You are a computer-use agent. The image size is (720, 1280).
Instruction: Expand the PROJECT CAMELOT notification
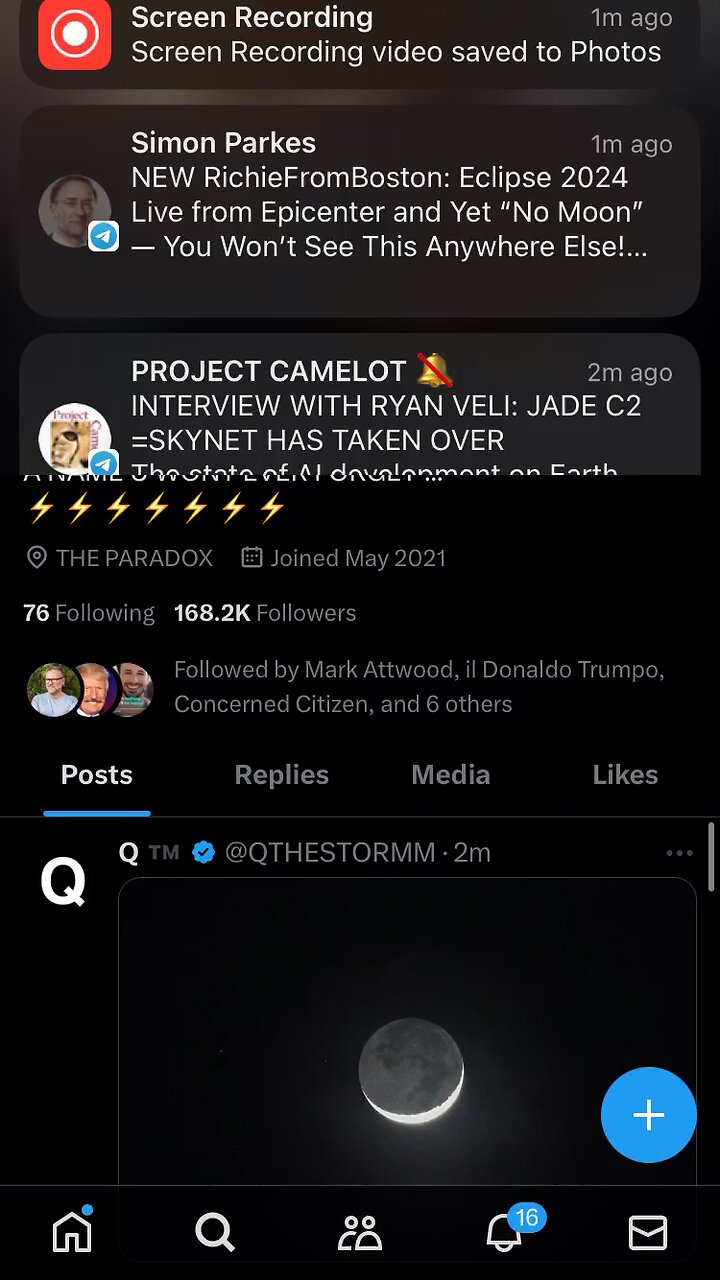tap(360, 410)
